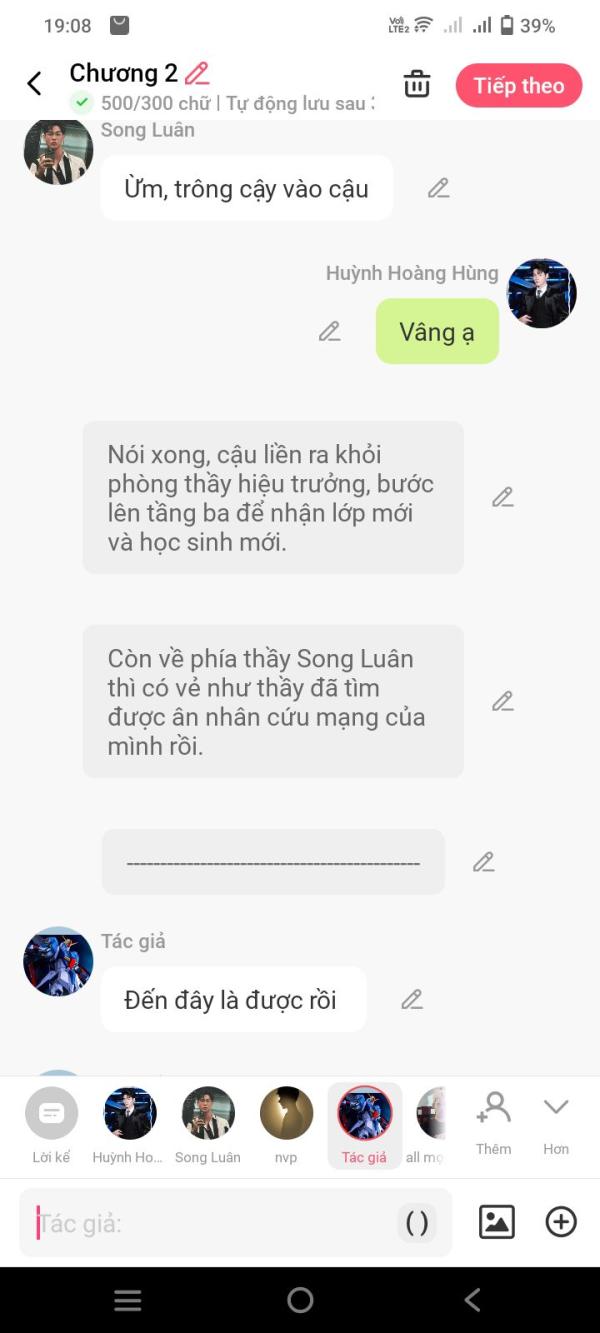Attach an image to the message
The width and height of the screenshot is (600, 1333).
[x=497, y=1222]
